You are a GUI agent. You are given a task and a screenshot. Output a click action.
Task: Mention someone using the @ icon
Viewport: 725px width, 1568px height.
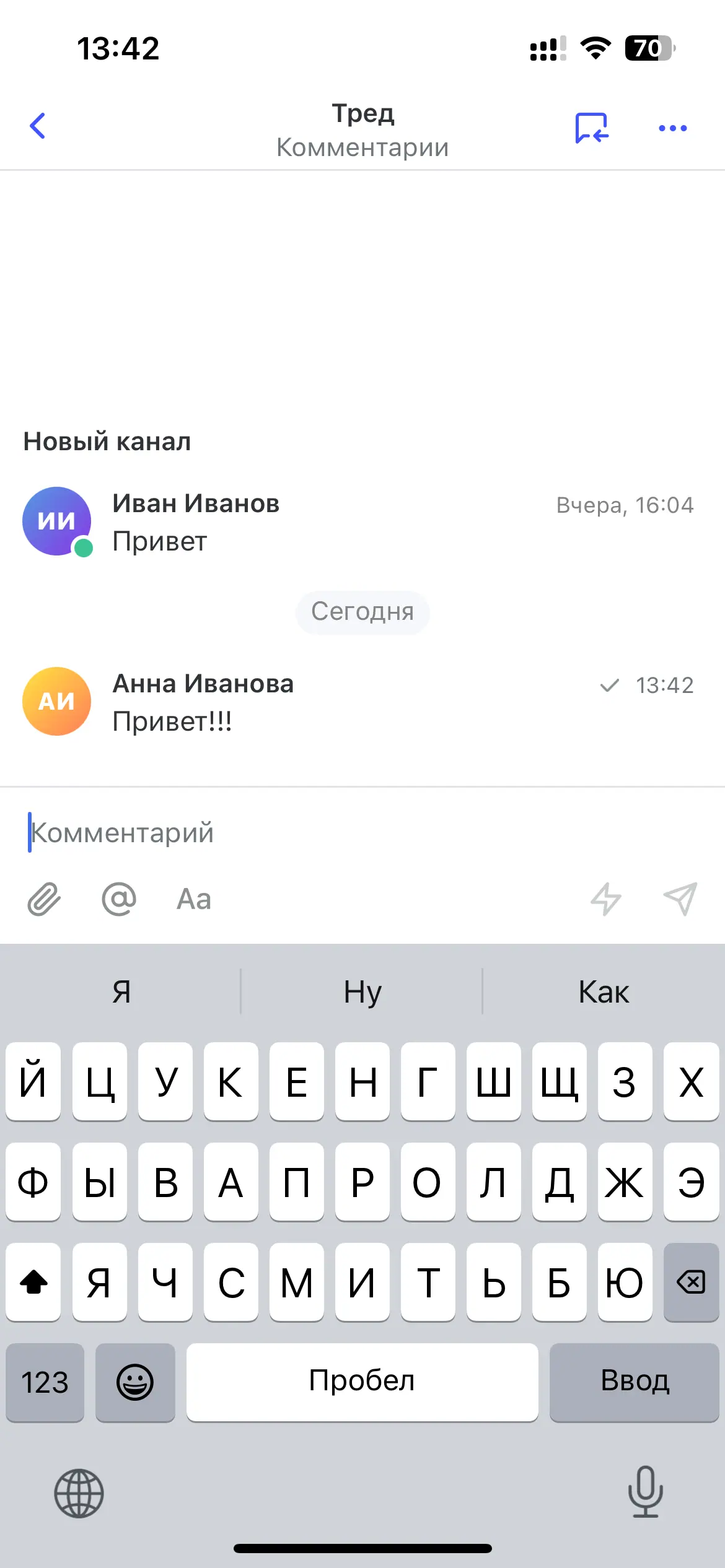tap(119, 899)
